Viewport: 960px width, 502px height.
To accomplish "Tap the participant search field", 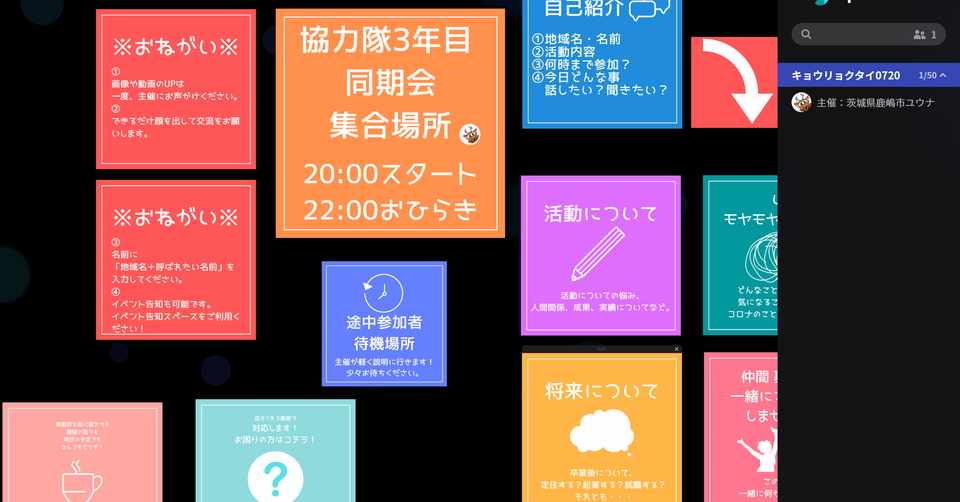I will (x=860, y=35).
